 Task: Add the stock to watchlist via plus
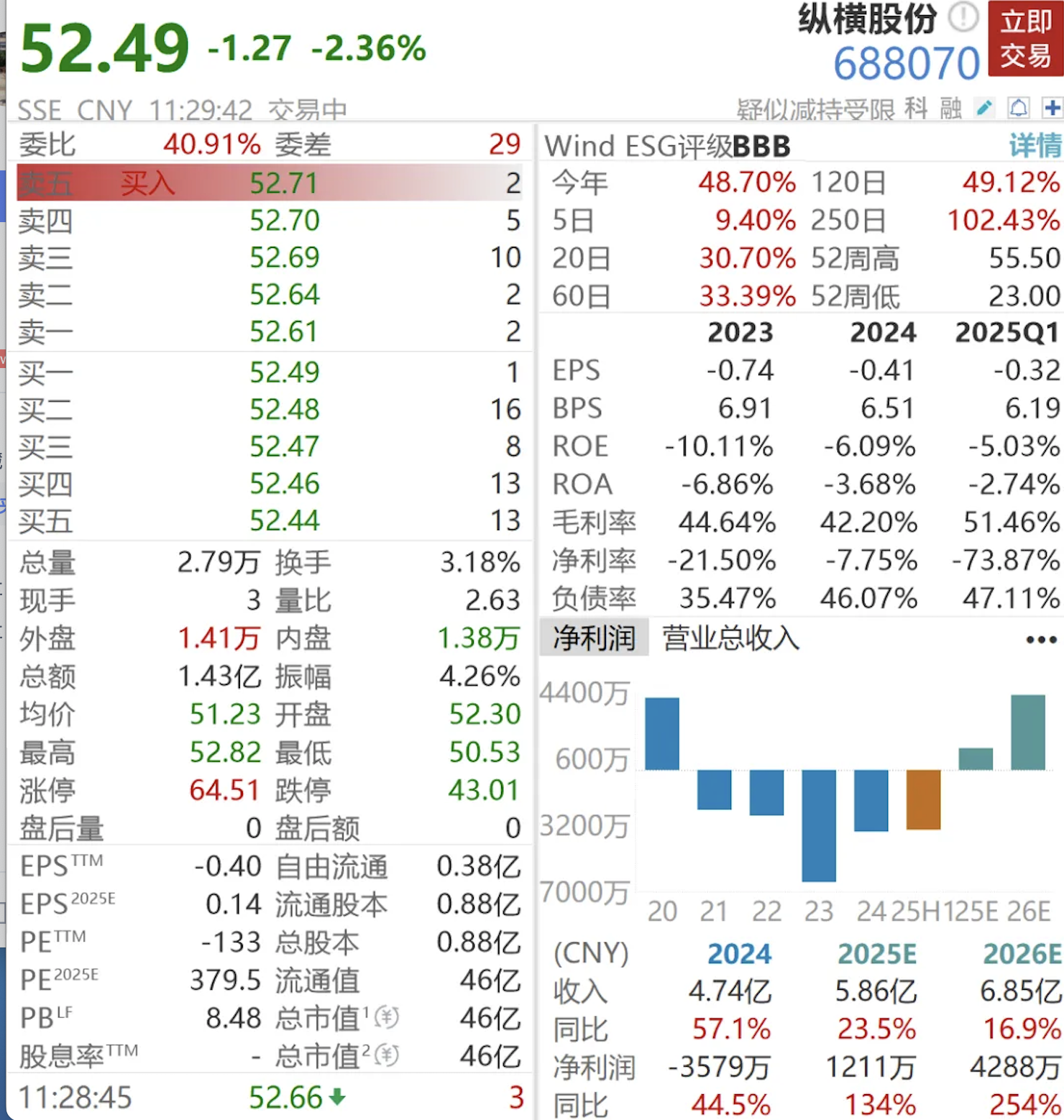1052,108
